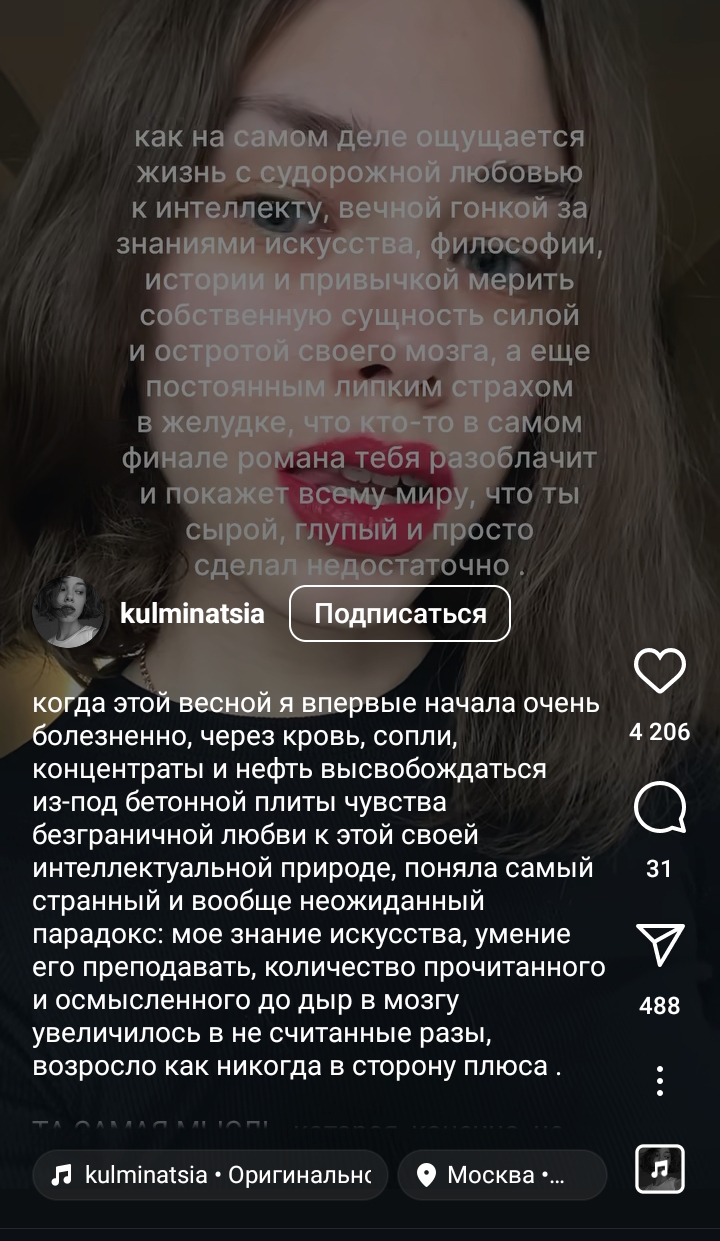Share the reel via paper plane icon
The width and height of the screenshot is (720, 1241).
click(x=660, y=944)
